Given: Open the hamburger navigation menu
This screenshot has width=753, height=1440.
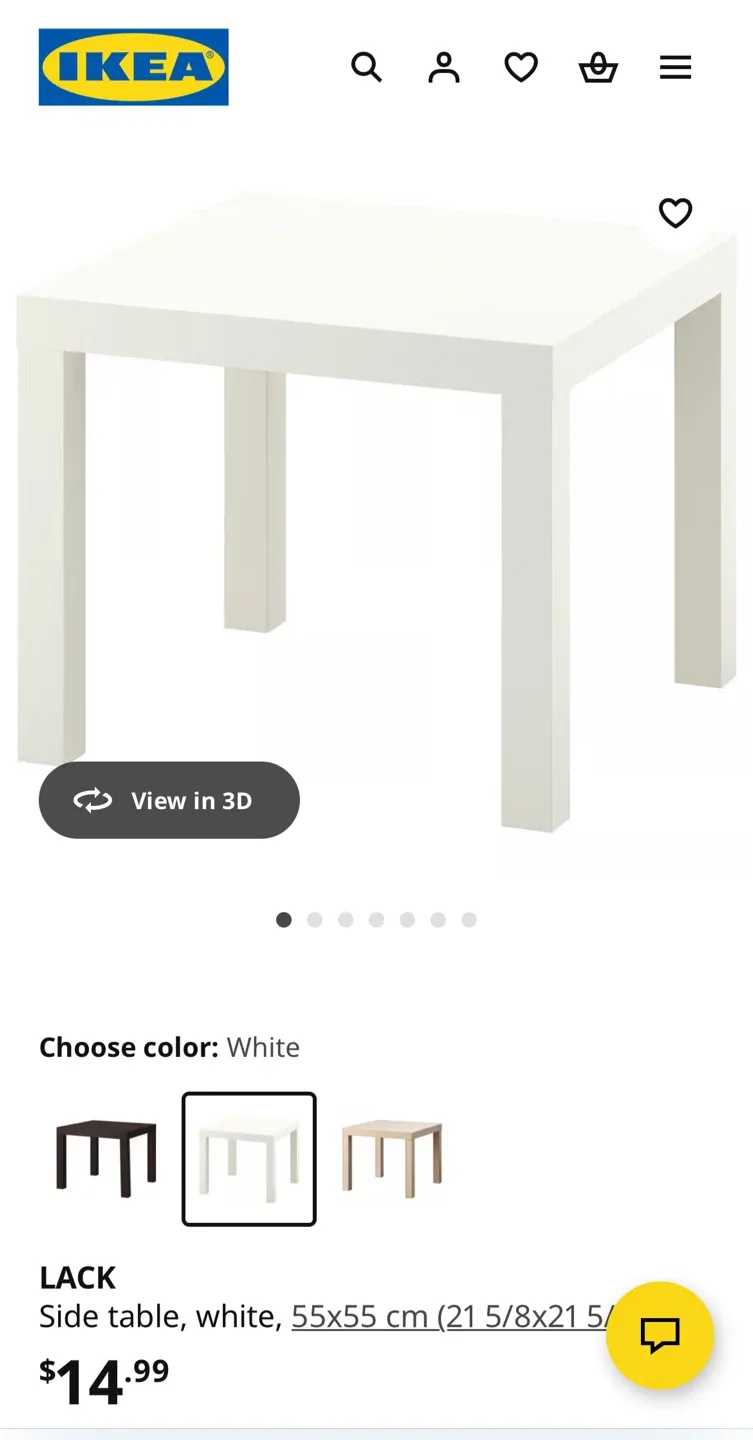Looking at the screenshot, I should coord(676,67).
